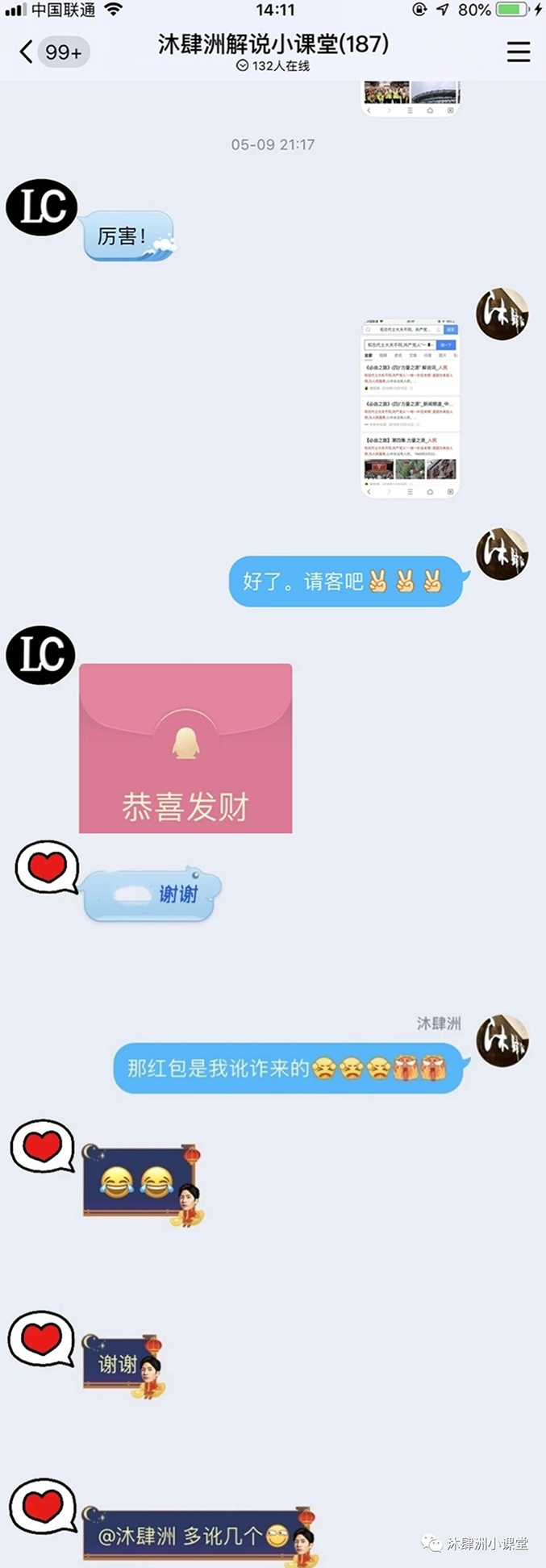Open the 恭喜发财 red envelope
The width and height of the screenshot is (546, 1568).
(185, 748)
